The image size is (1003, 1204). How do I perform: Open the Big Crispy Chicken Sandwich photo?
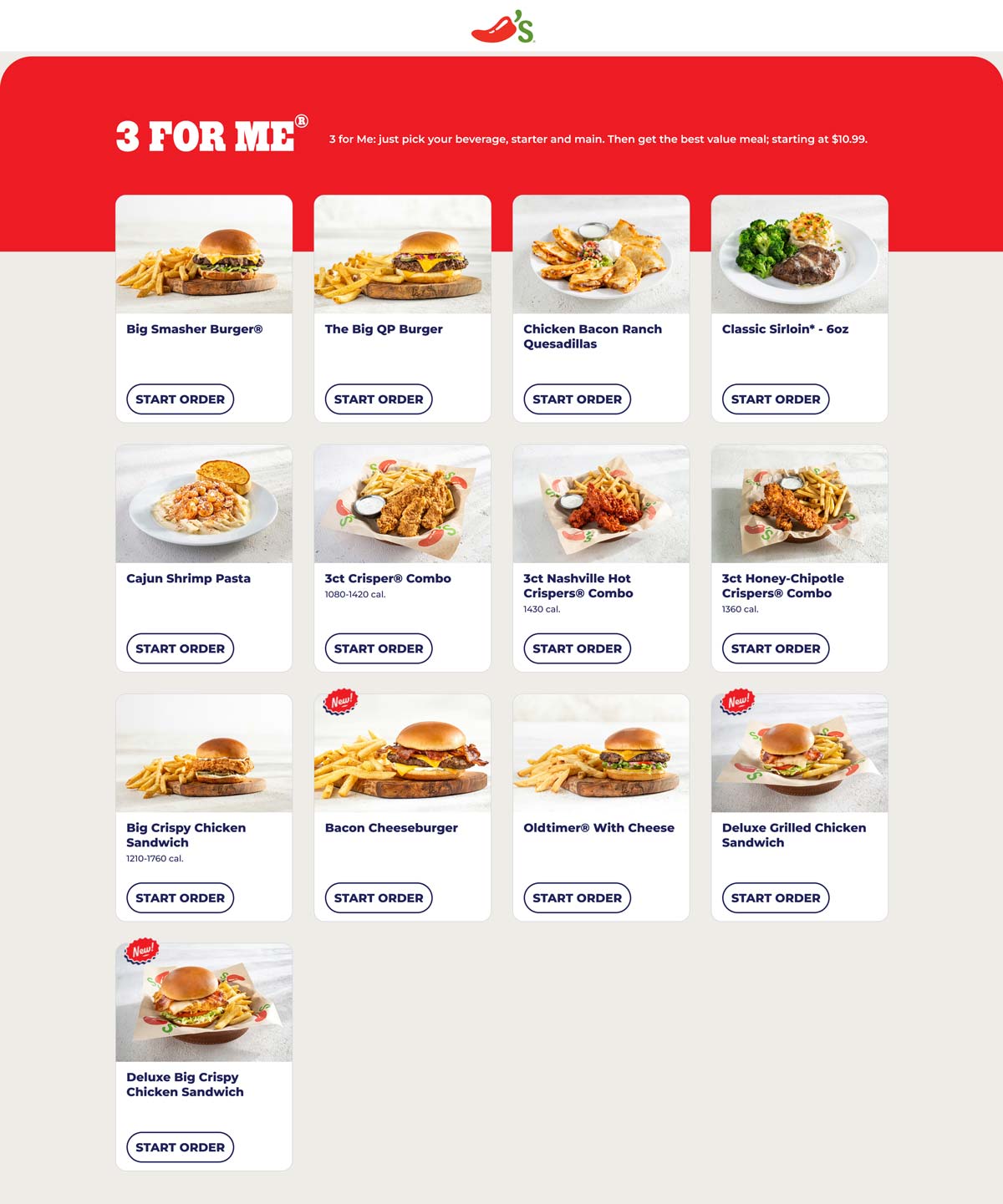(x=203, y=753)
